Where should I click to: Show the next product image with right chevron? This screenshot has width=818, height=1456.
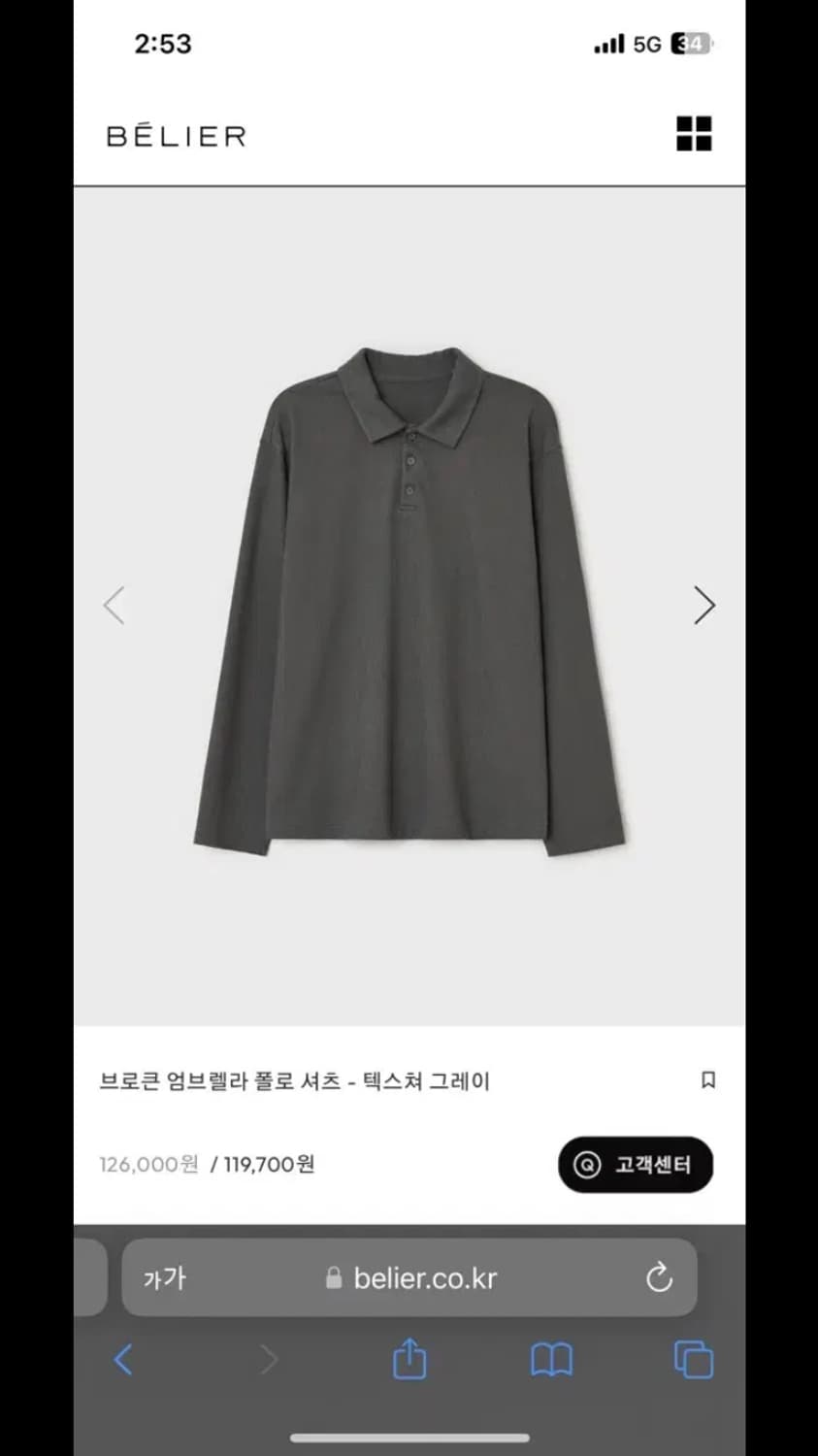(x=704, y=605)
